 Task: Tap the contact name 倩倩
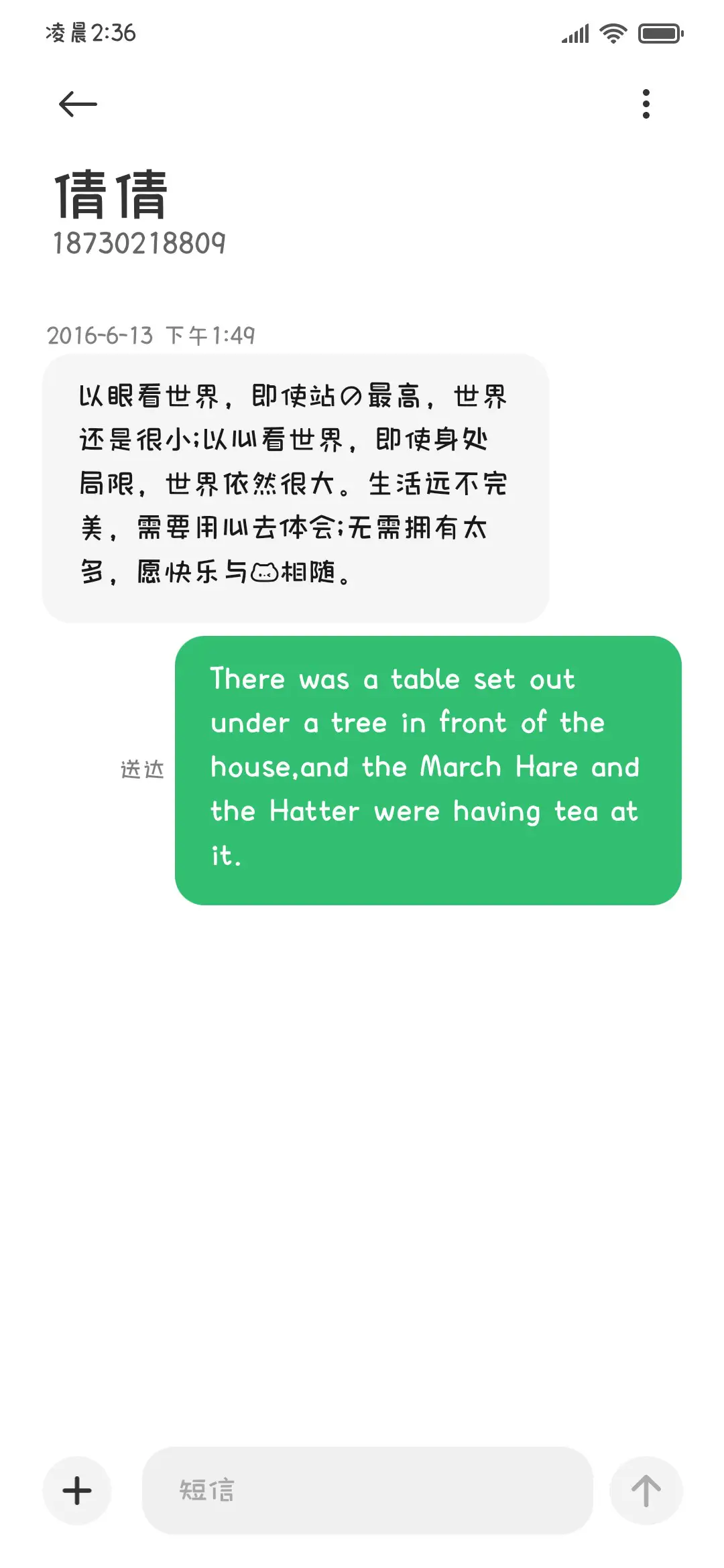click(x=112, y=194)
